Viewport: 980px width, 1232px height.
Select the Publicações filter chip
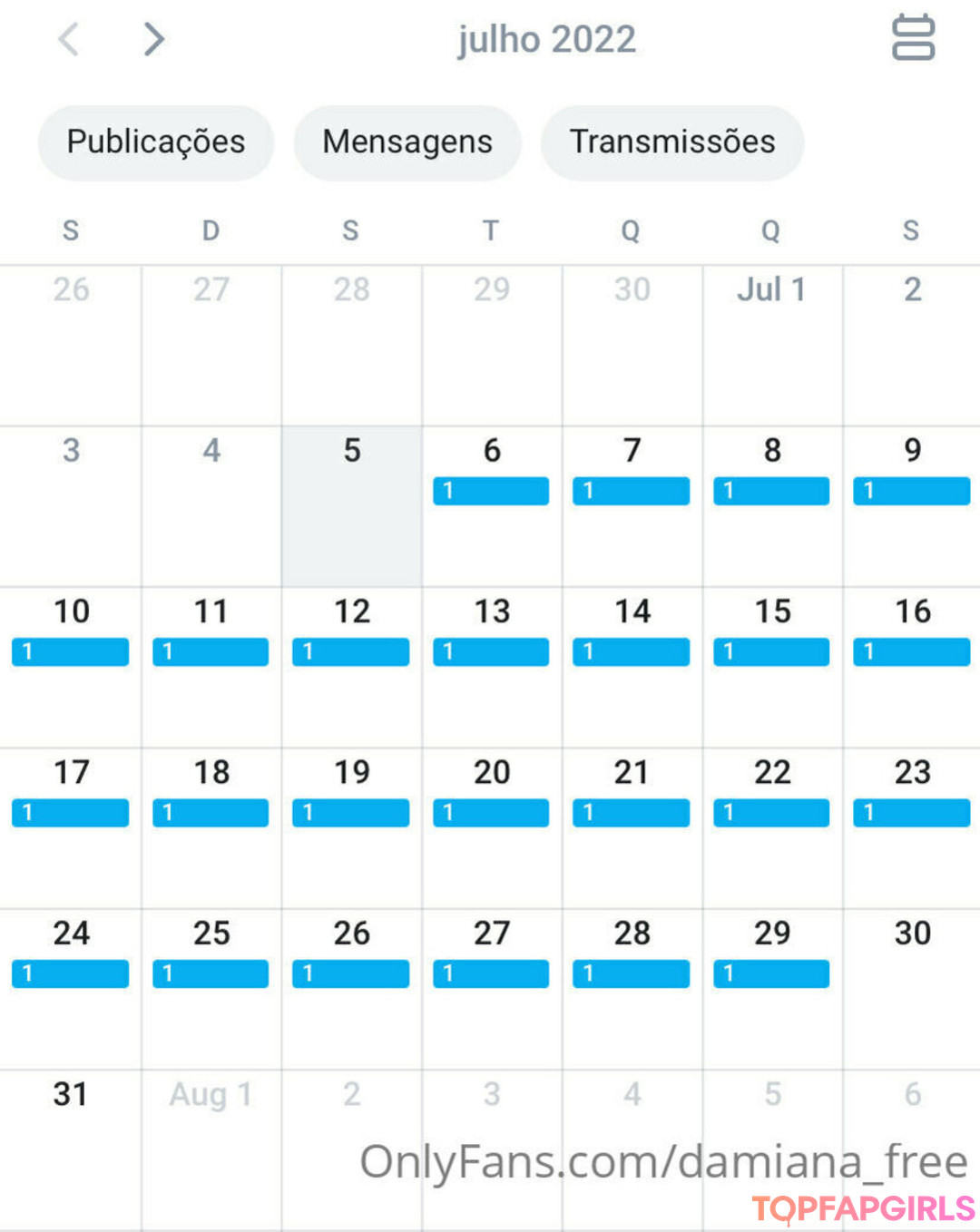coord(156,142)
